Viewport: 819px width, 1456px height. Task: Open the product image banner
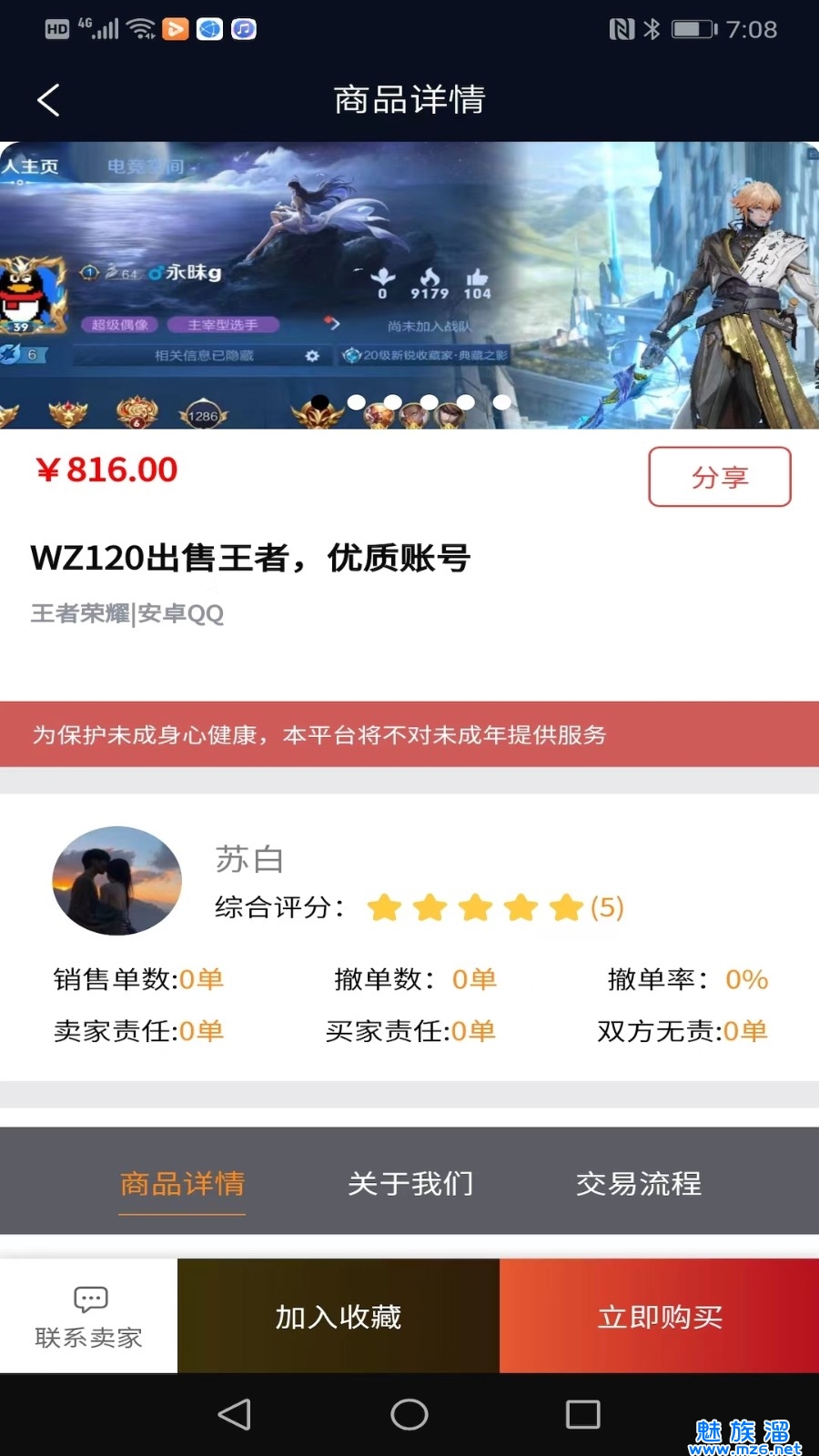coord(409,285)
